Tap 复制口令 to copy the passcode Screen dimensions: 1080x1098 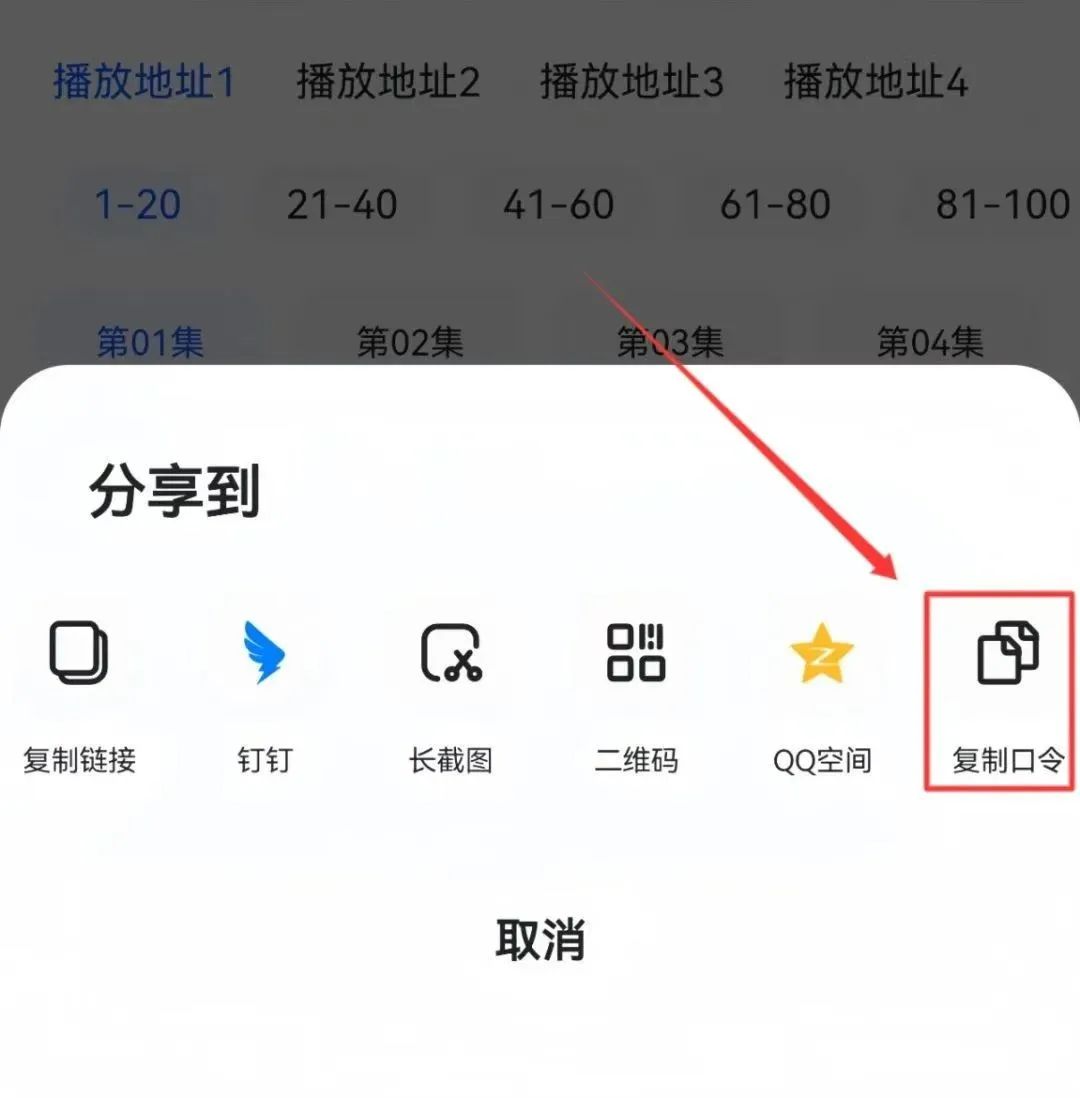click(1005, 690)
